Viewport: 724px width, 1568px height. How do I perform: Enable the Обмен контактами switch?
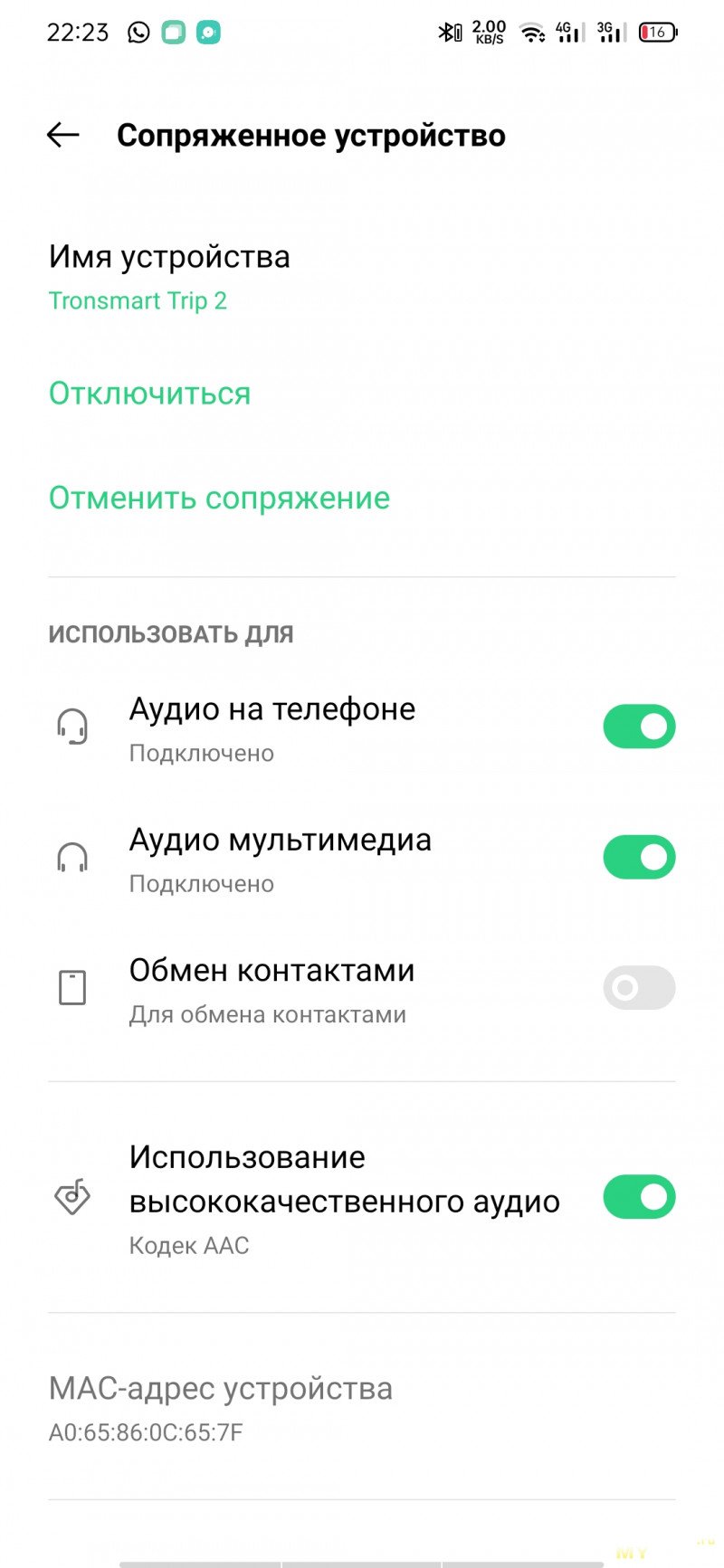click(639, 987)
